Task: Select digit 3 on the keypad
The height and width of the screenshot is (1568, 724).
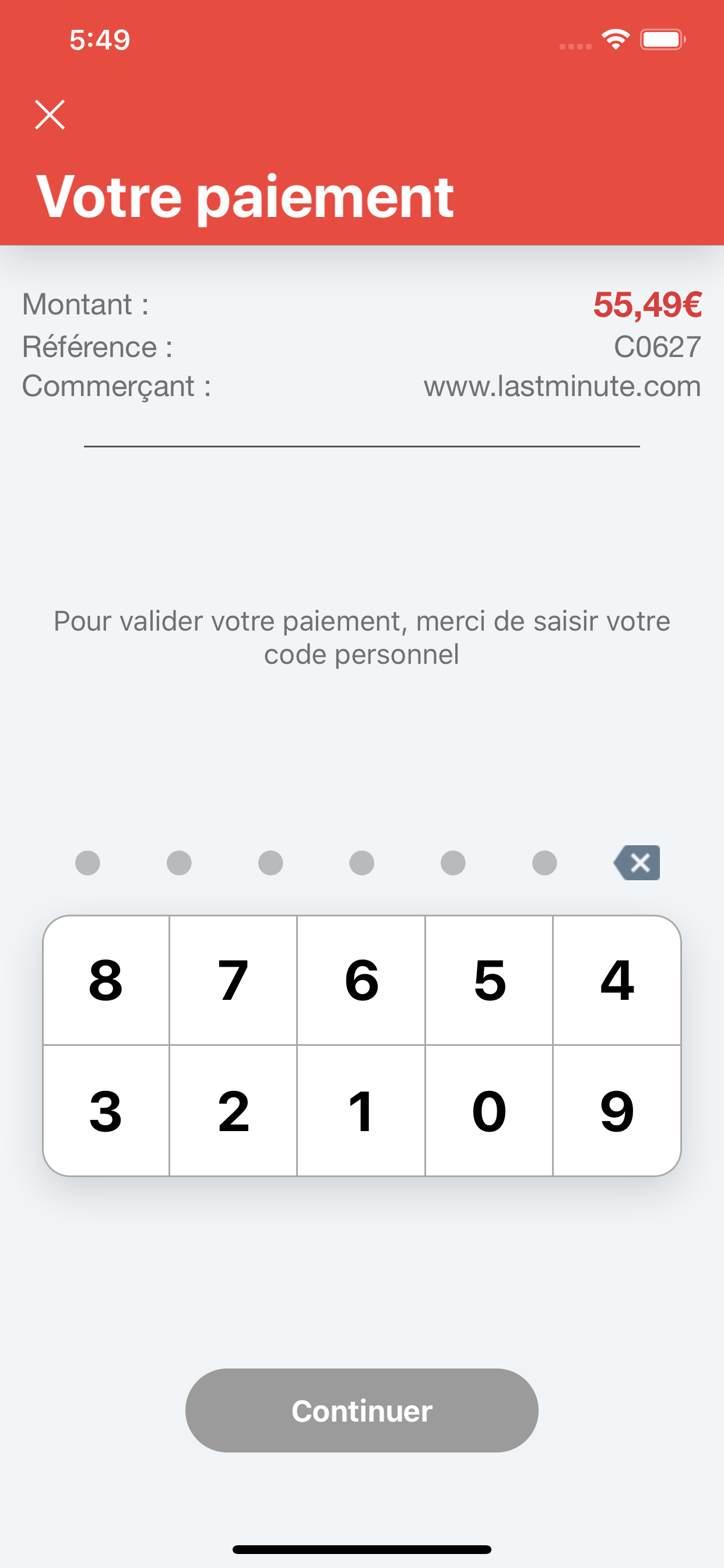Action: pyautogui.click(x=106, y=1111)
